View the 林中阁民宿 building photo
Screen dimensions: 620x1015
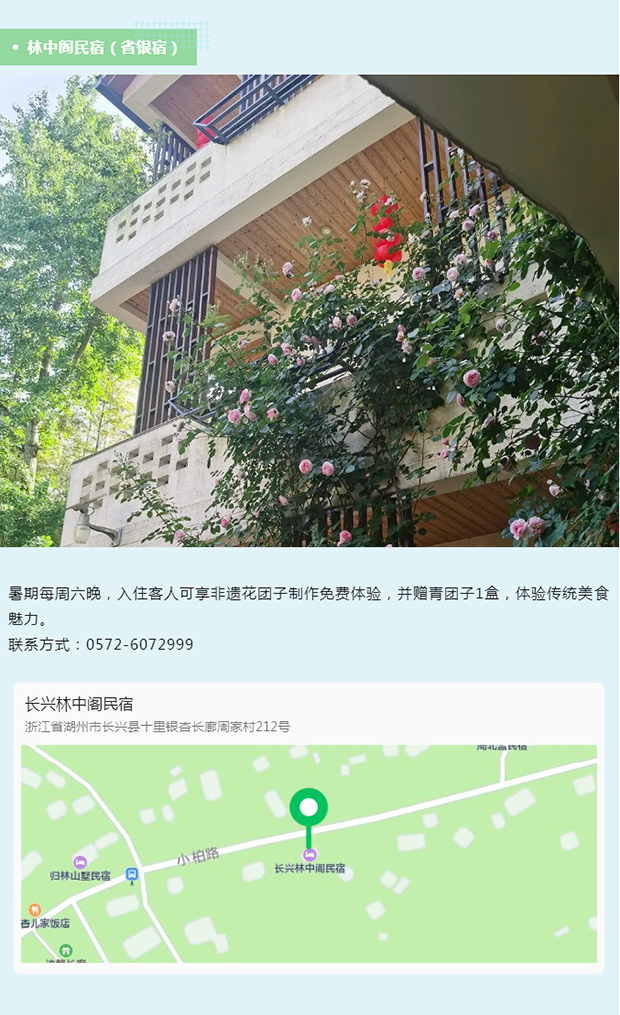309,310
